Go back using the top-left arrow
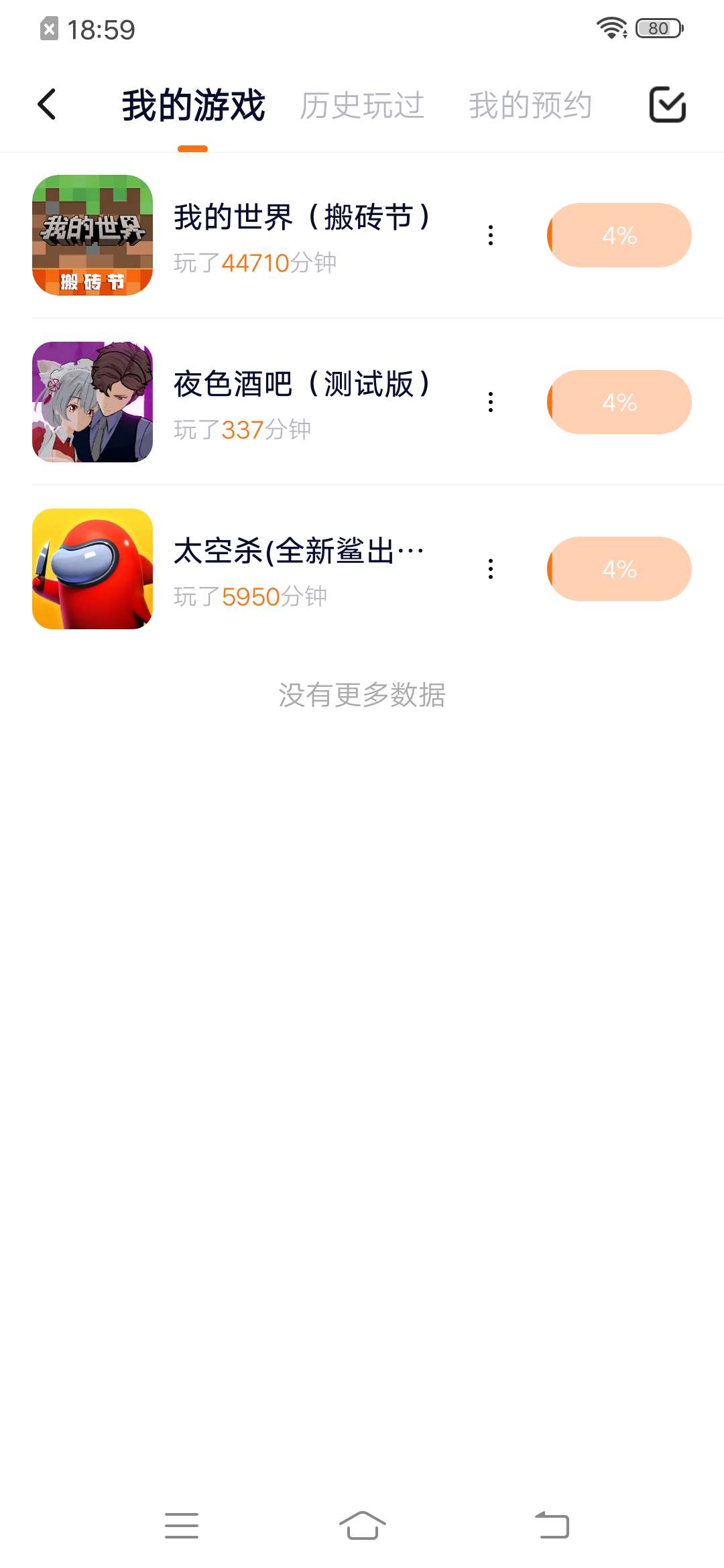 47,105
